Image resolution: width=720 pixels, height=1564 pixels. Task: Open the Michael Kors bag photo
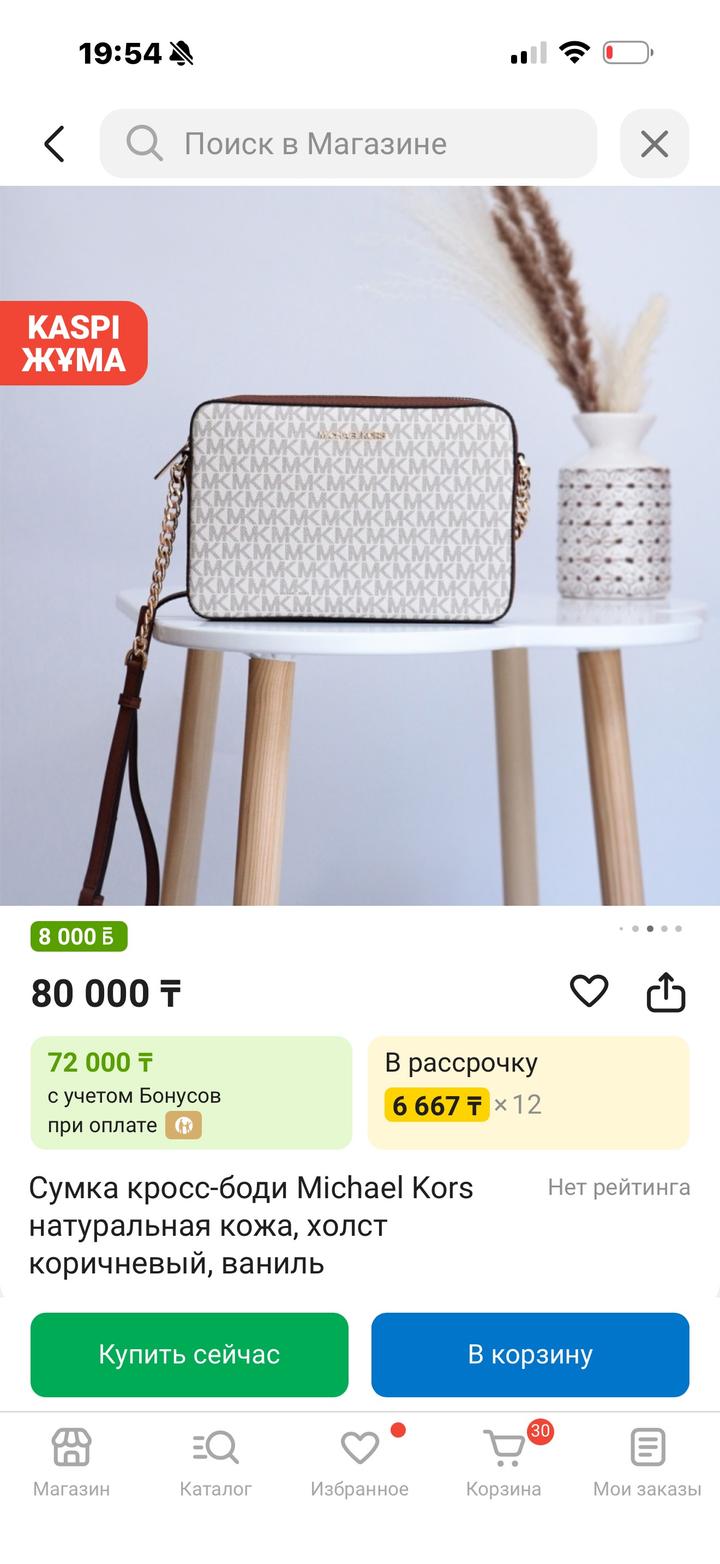pos(360,545)
